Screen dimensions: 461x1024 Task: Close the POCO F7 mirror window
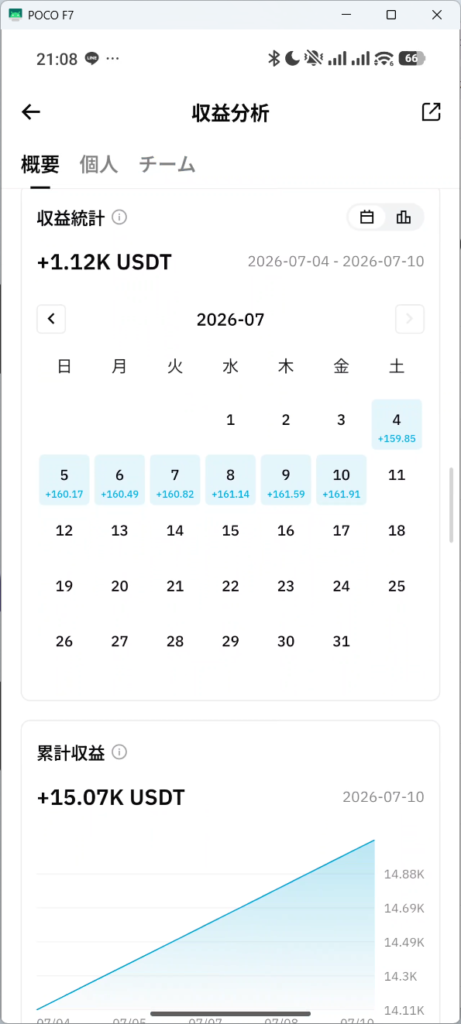pos(437,14)
